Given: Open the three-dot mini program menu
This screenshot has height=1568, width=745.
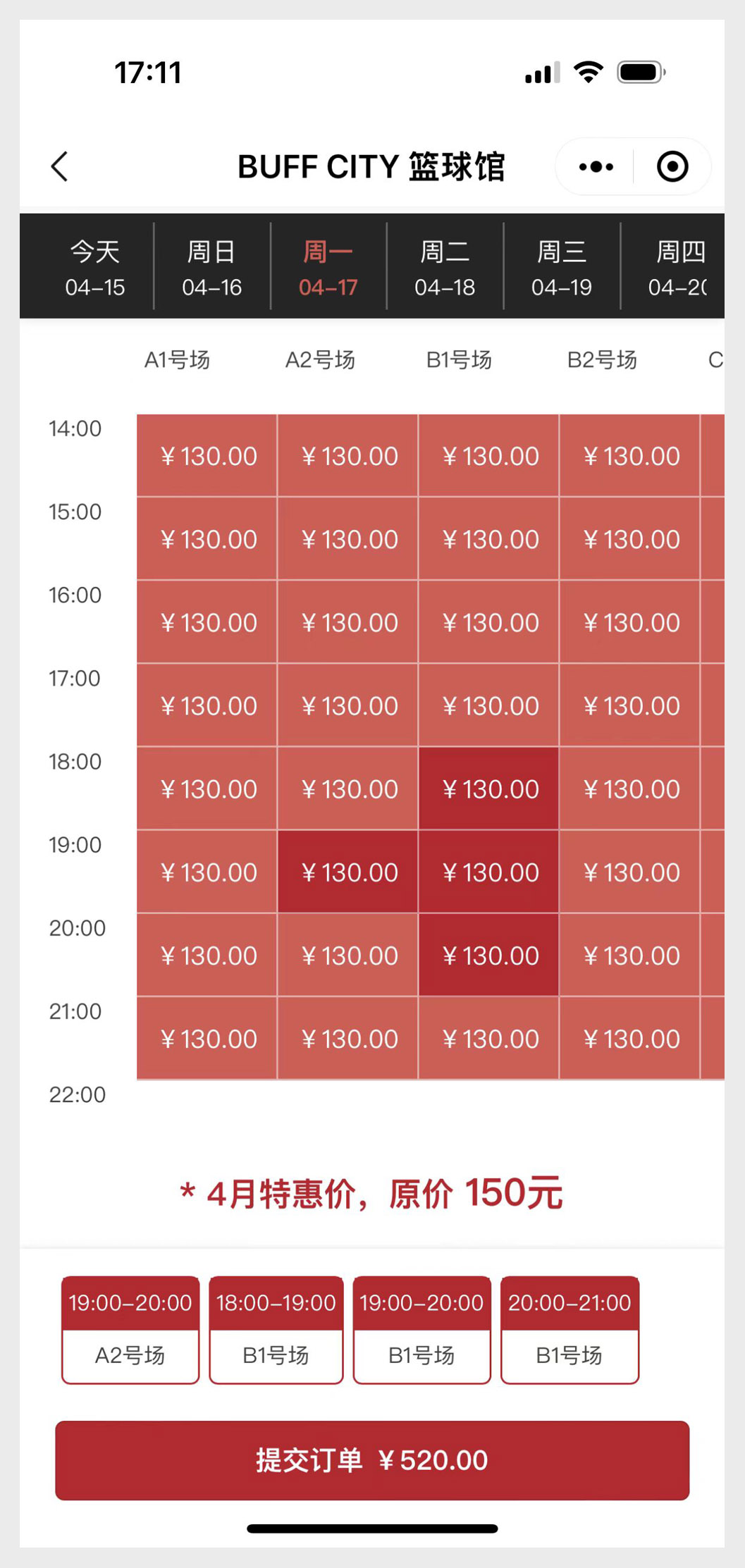Looking at the screenshot, I should tap(596, 167).
